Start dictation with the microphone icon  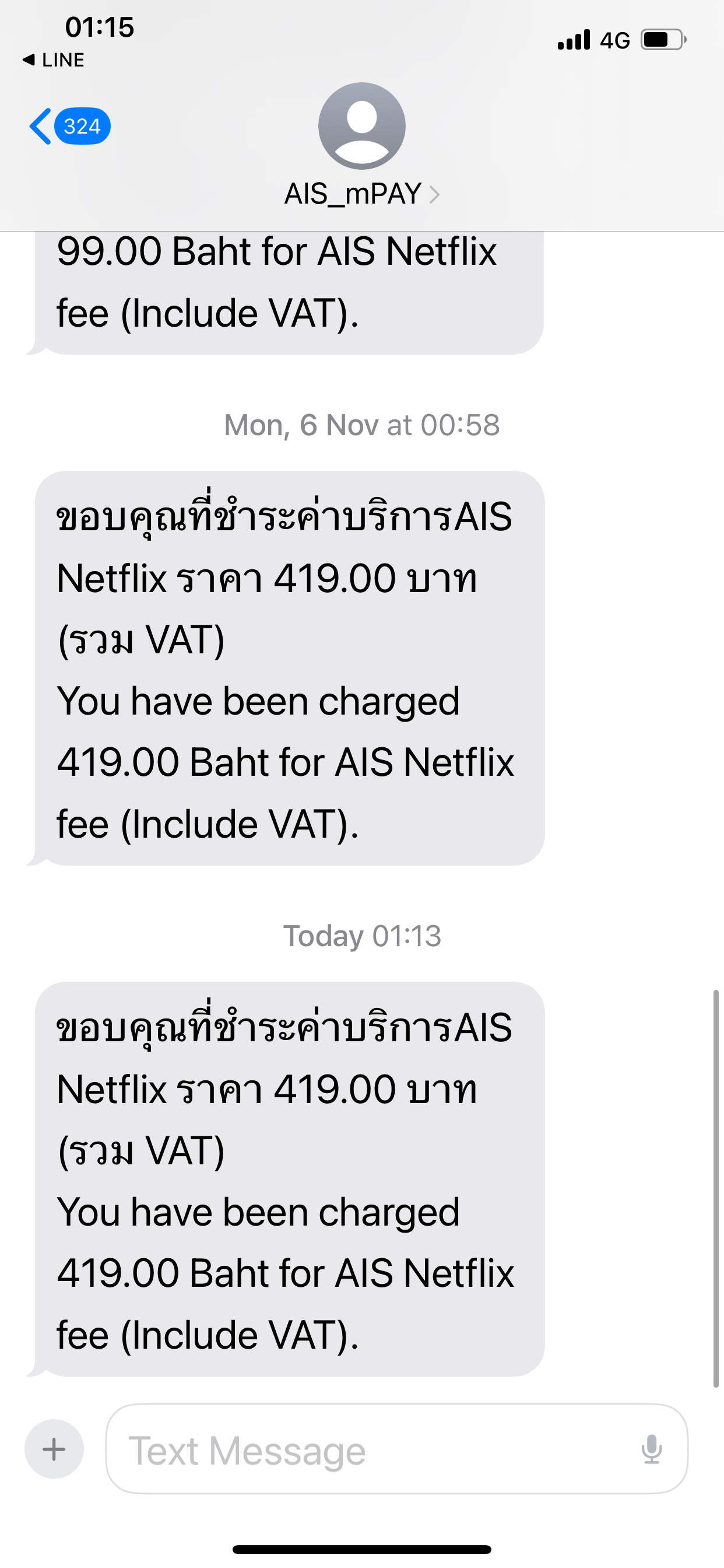652,1448
